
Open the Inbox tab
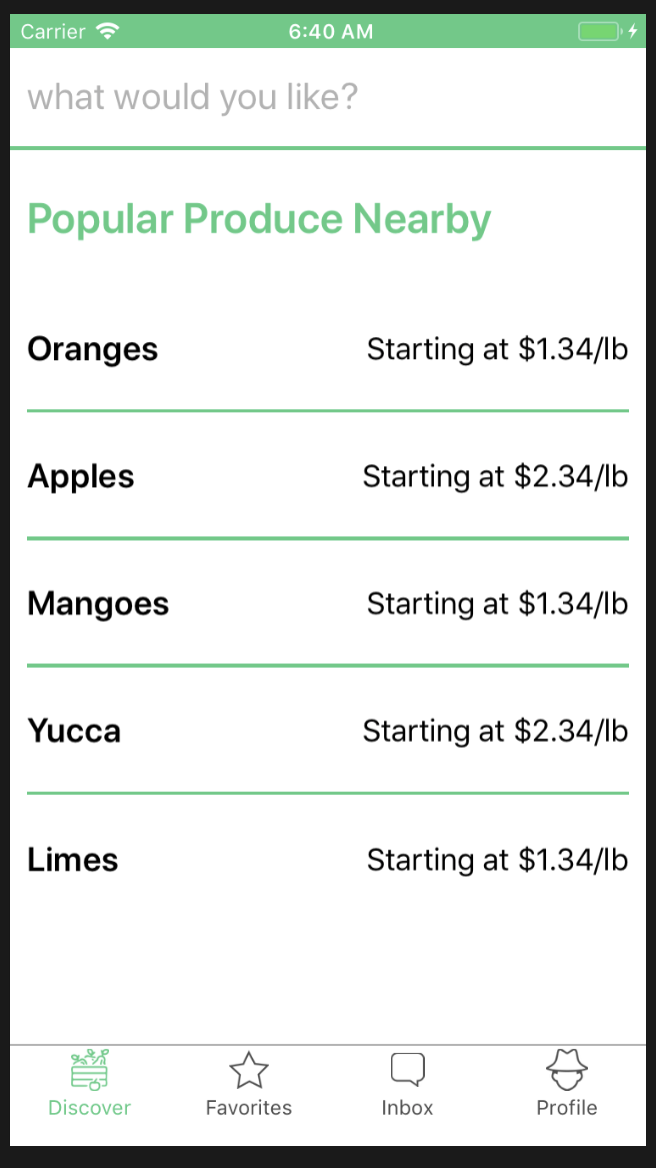click(407, 1084)
